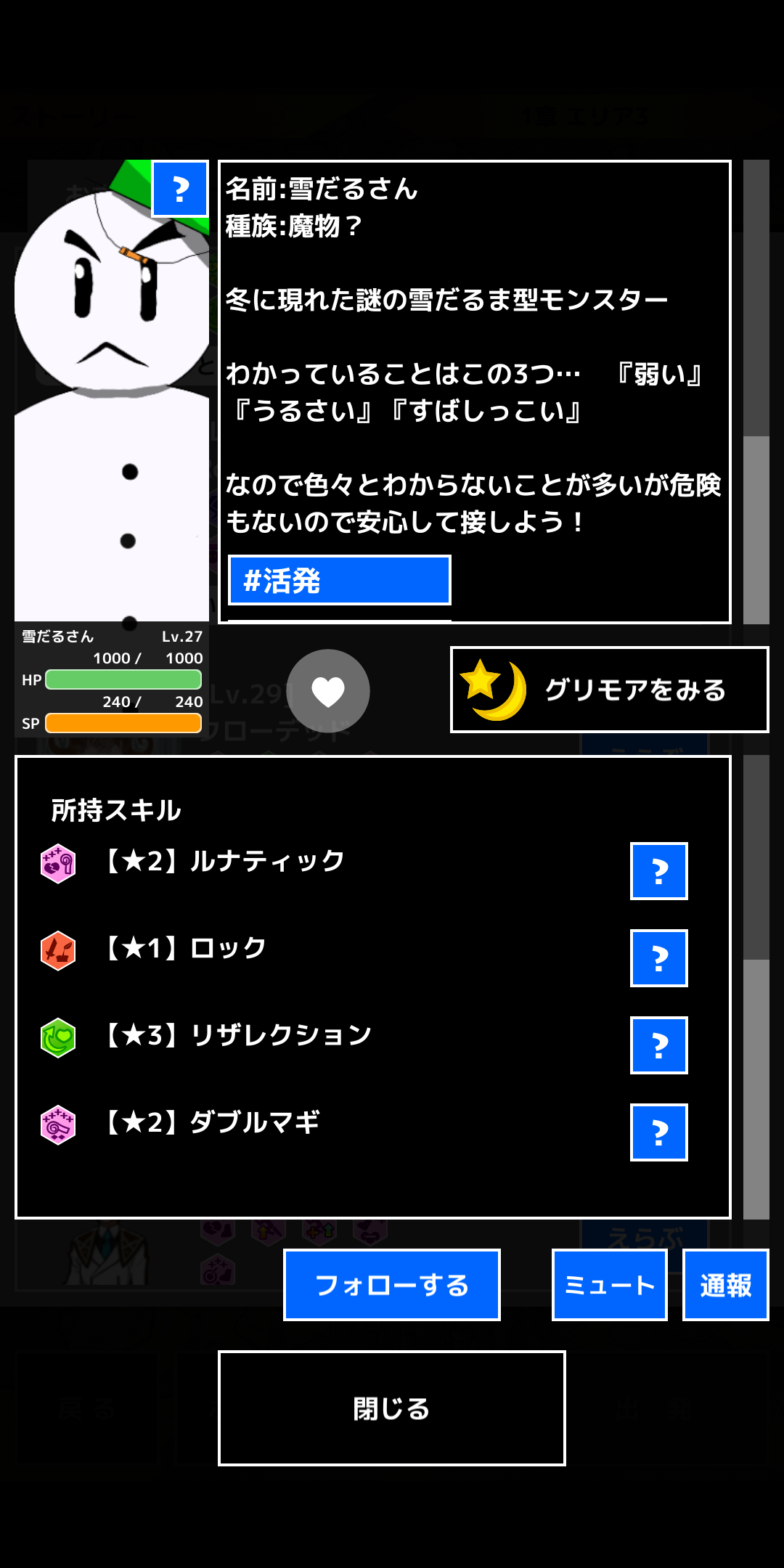Select the #活発 tag
784x1568 pixels.
pyautogui.click(x=339, y=580)
